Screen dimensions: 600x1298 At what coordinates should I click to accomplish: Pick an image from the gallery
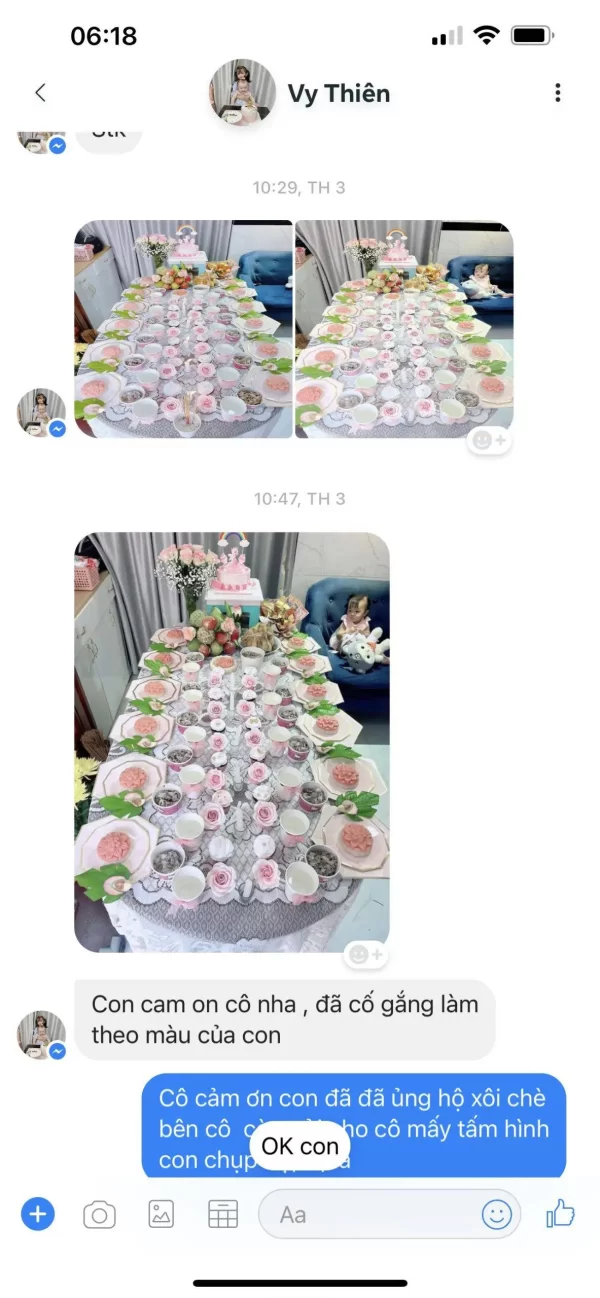pos(161,1215)
